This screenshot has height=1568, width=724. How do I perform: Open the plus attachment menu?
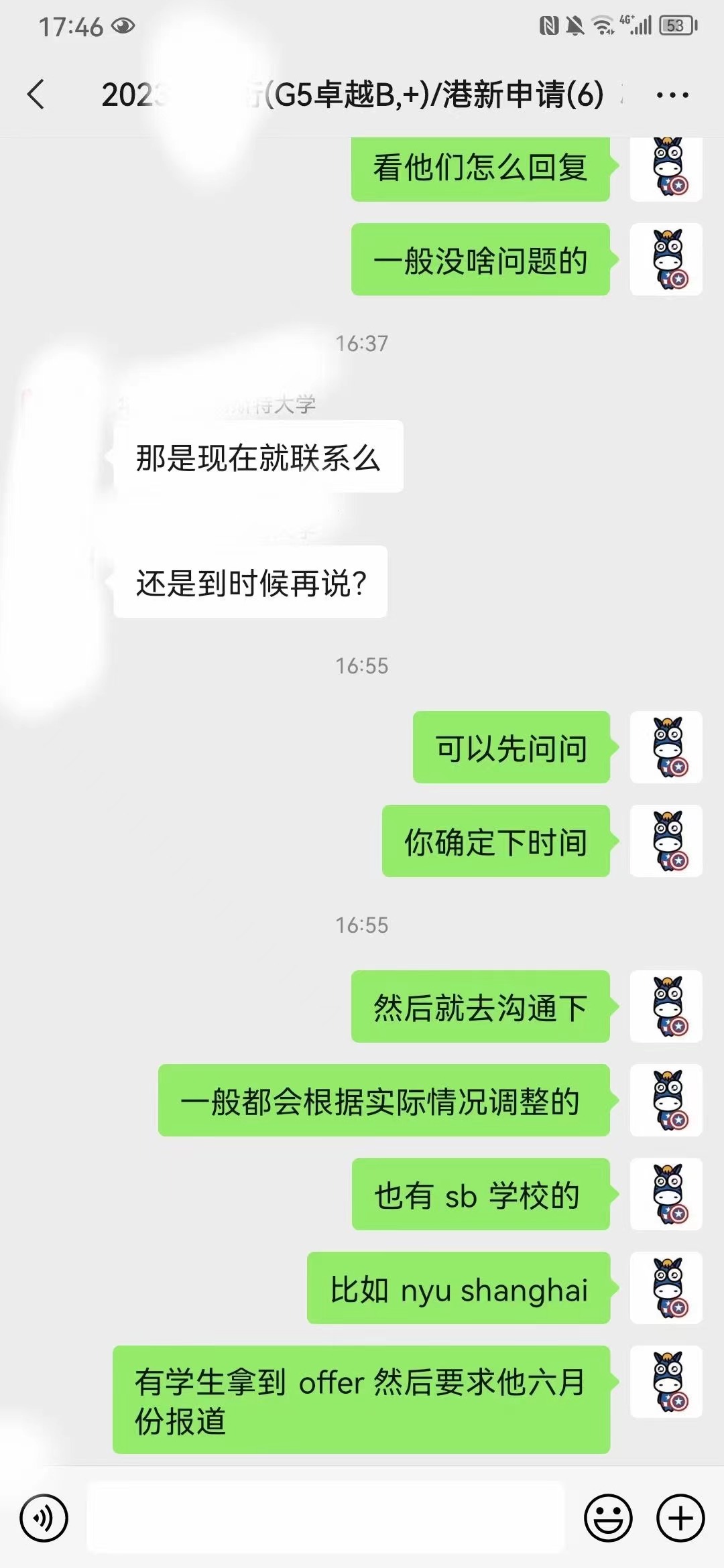[x=680, y=1518]
